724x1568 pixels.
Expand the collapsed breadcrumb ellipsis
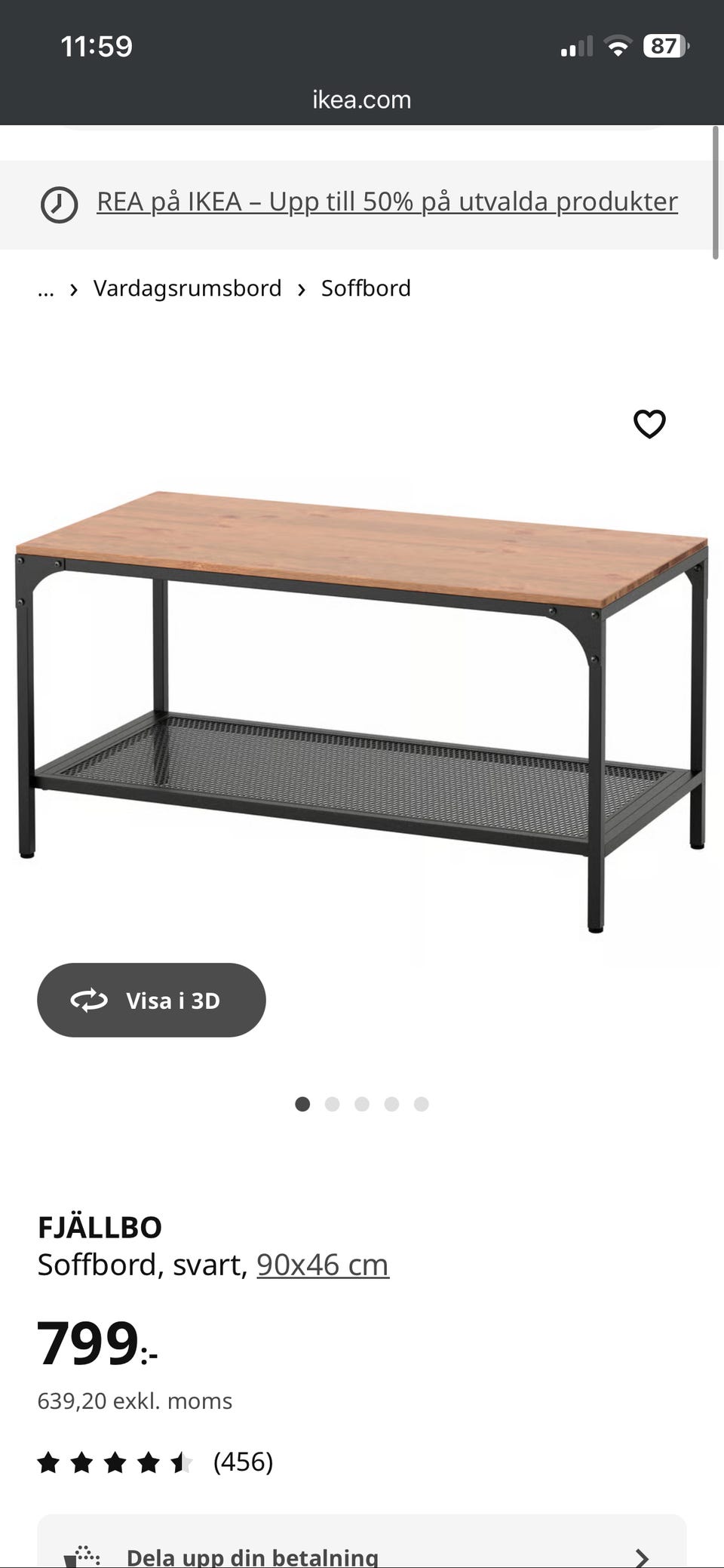click(x=46, y=290)
